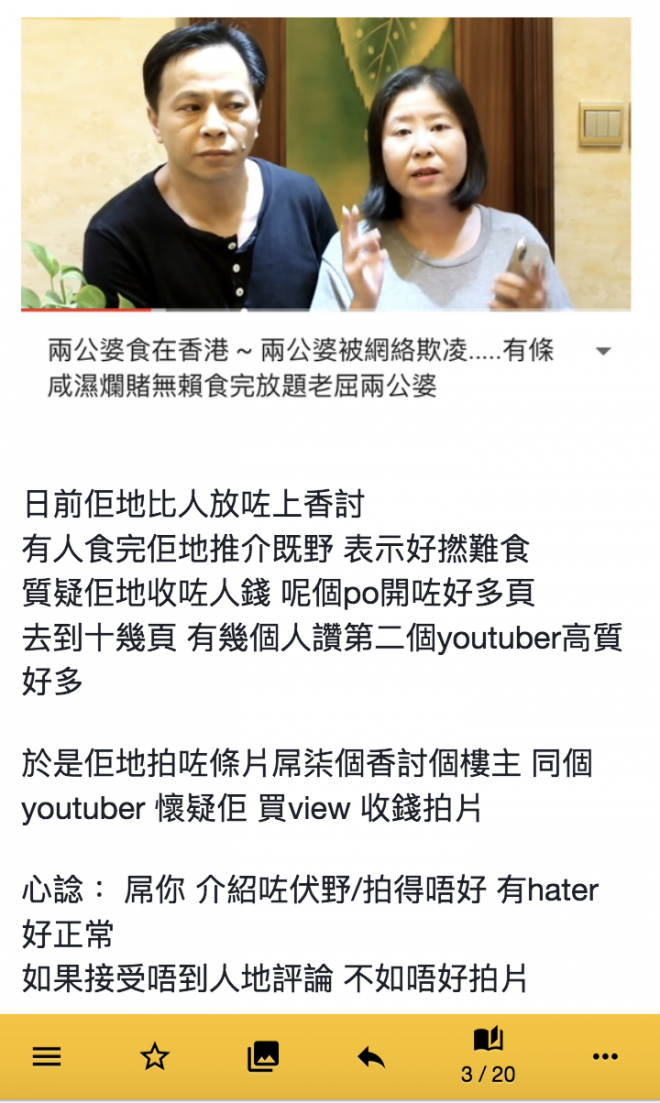This screenshot has height=1103, width=660.
Task: Reply to this thread
Action: (371, 1057)
